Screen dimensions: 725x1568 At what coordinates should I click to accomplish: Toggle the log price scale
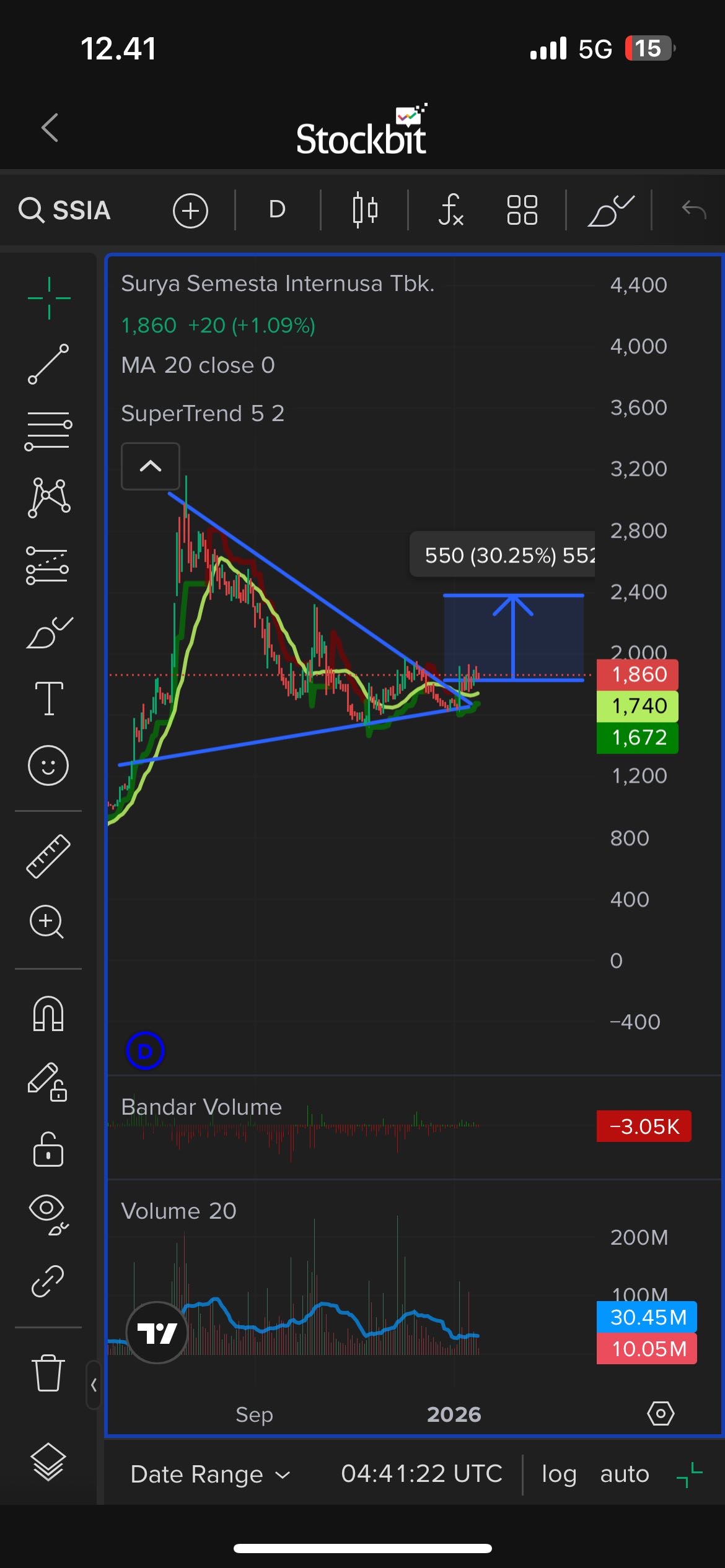[x=559, y=1474]
